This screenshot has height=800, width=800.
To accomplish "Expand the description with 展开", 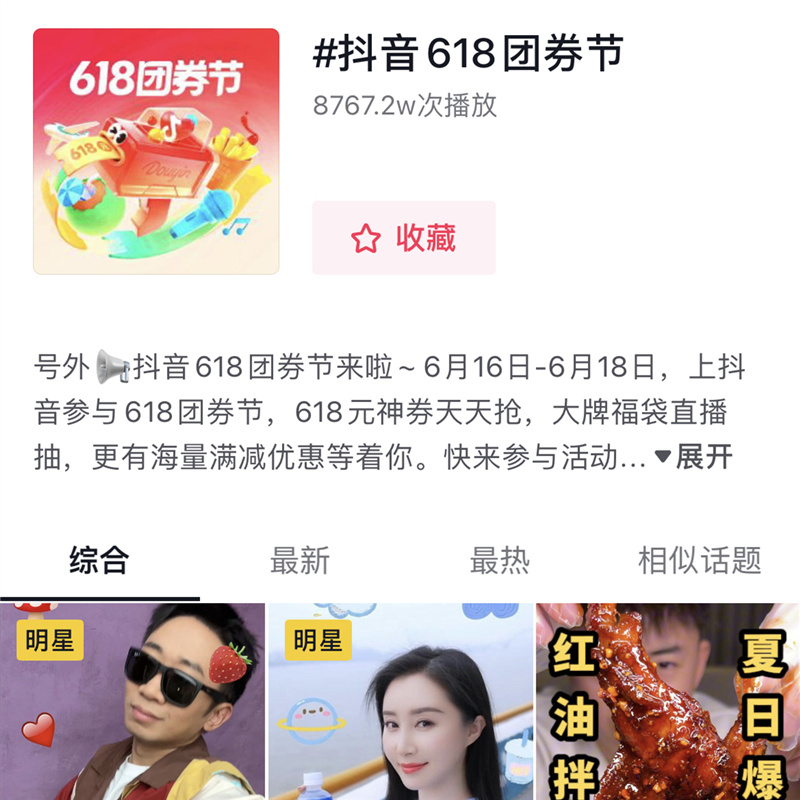I will 695,458.
